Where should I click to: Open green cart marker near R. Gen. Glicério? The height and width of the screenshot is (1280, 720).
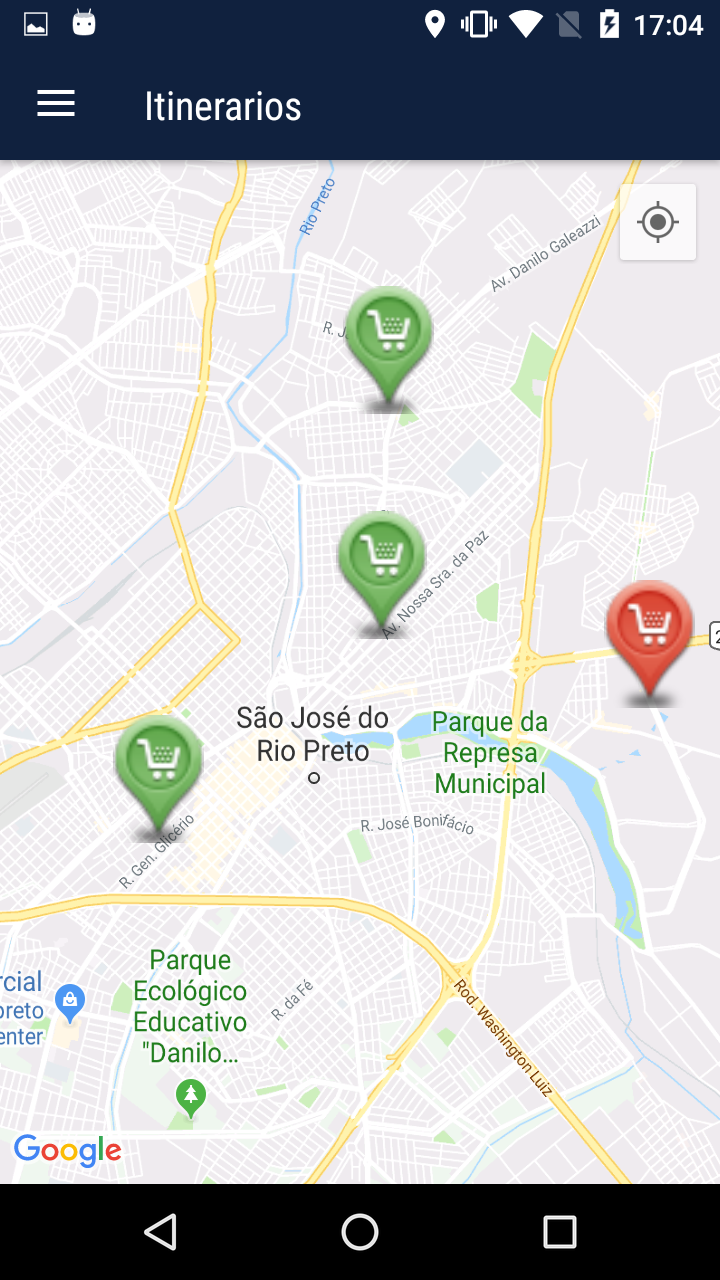(158, 765)
